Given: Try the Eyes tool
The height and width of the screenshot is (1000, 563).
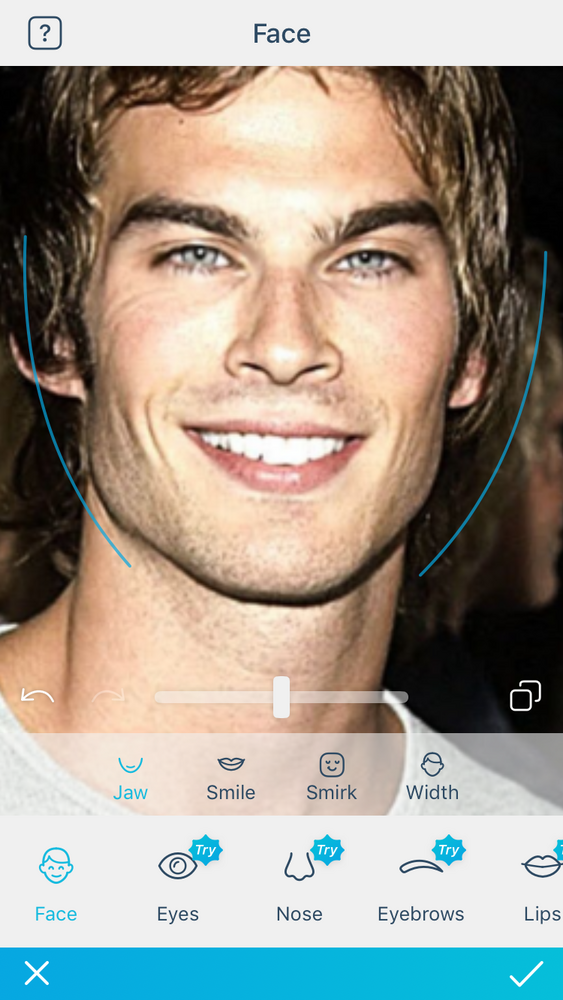Looking at the screenshot, I should (x=178, y=884).
